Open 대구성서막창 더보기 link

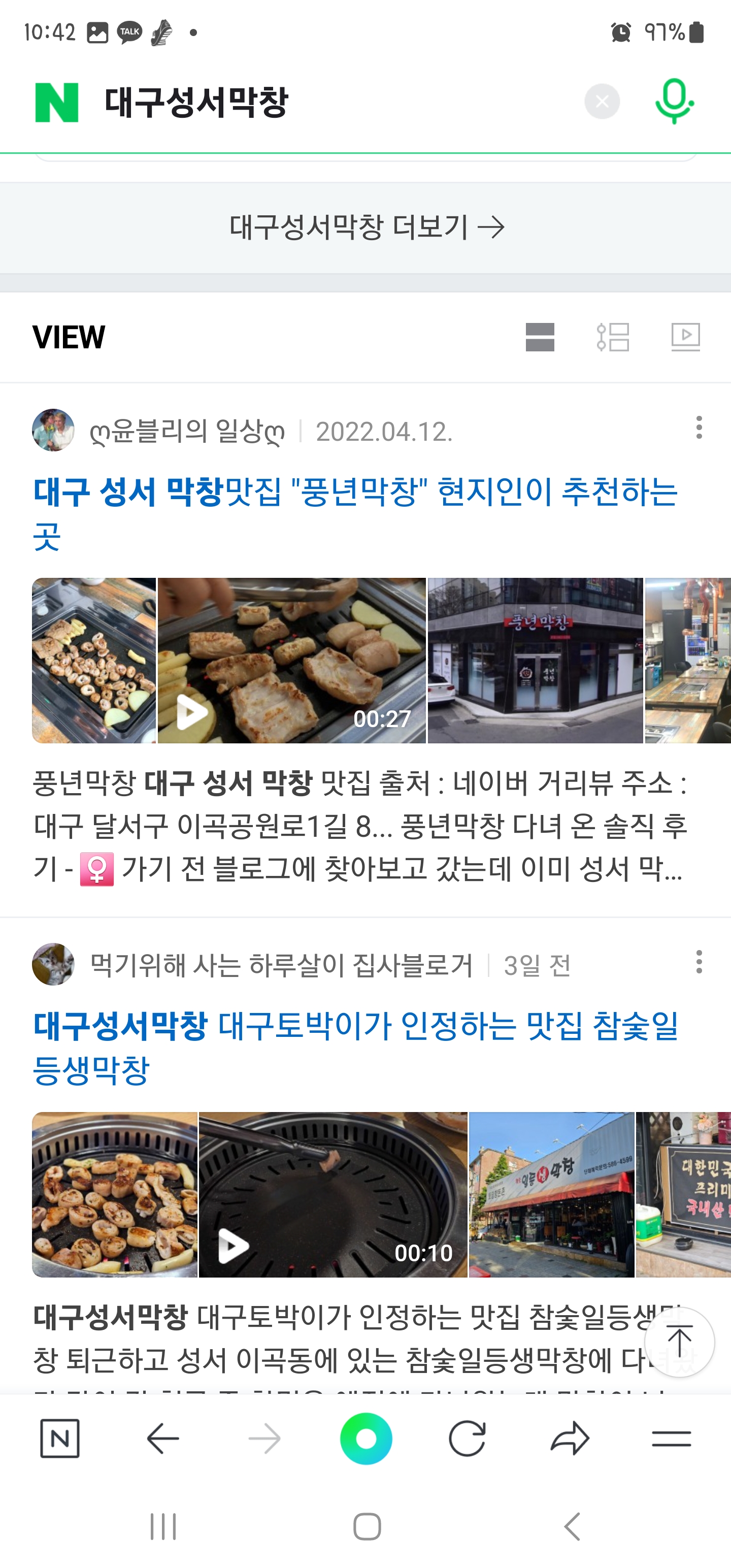click(366, 227)
